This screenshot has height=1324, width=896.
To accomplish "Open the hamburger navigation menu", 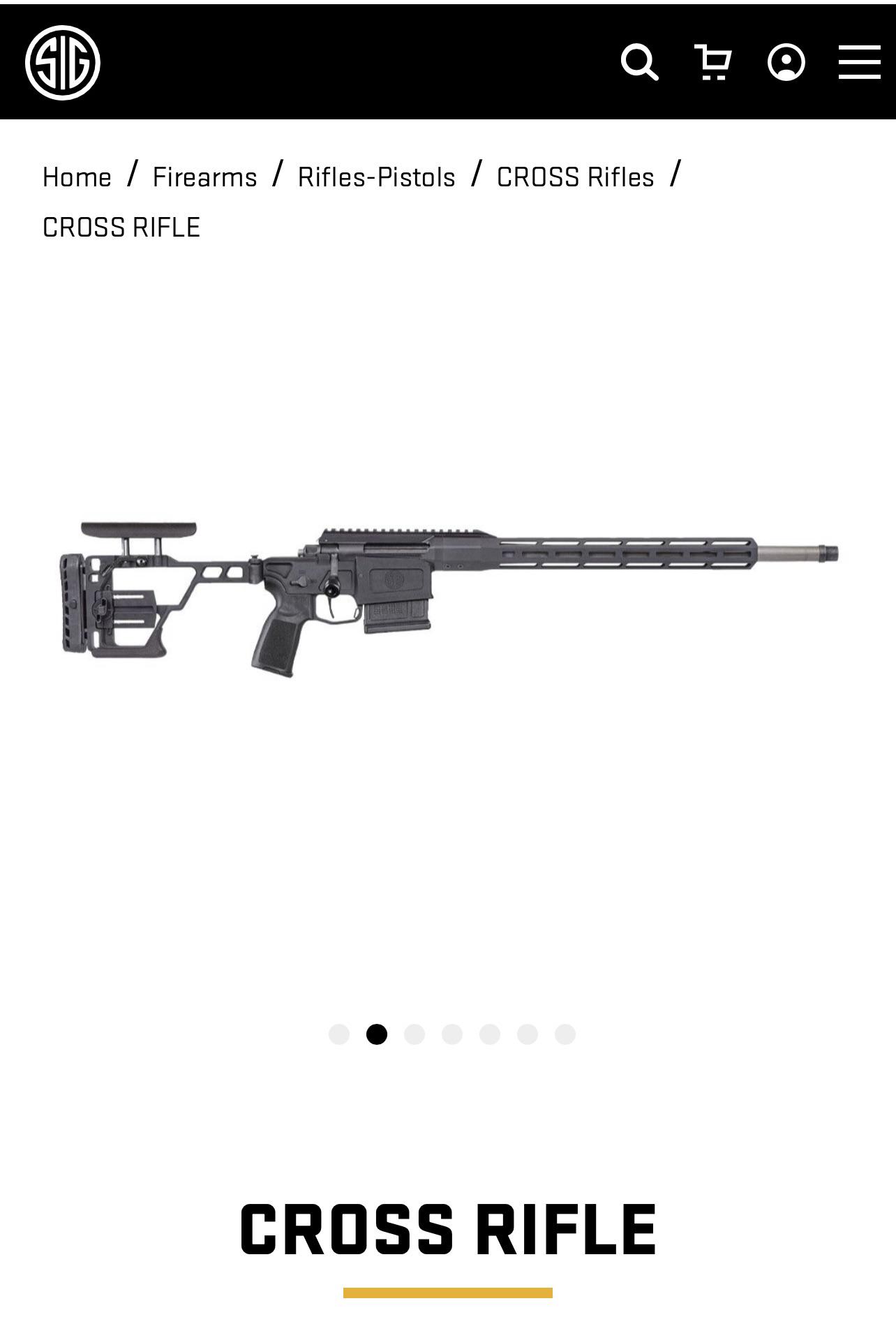I will (859, 61).
